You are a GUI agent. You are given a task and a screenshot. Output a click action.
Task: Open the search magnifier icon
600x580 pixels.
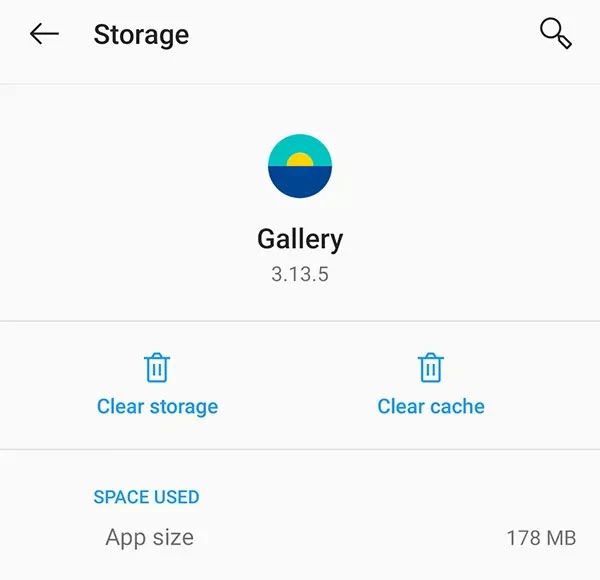click(x=555, y=34)
